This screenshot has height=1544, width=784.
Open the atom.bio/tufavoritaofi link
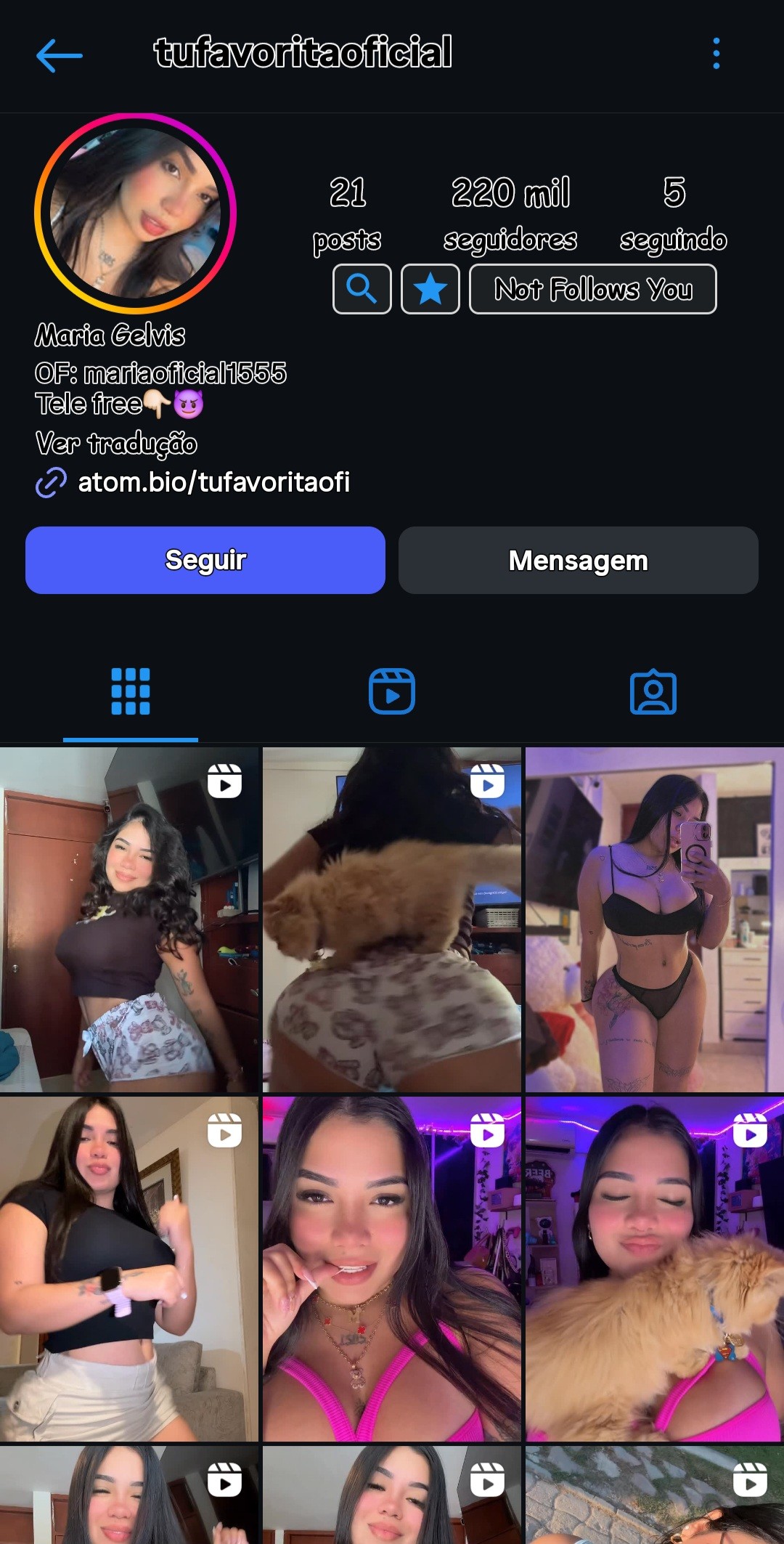point(212,482)
